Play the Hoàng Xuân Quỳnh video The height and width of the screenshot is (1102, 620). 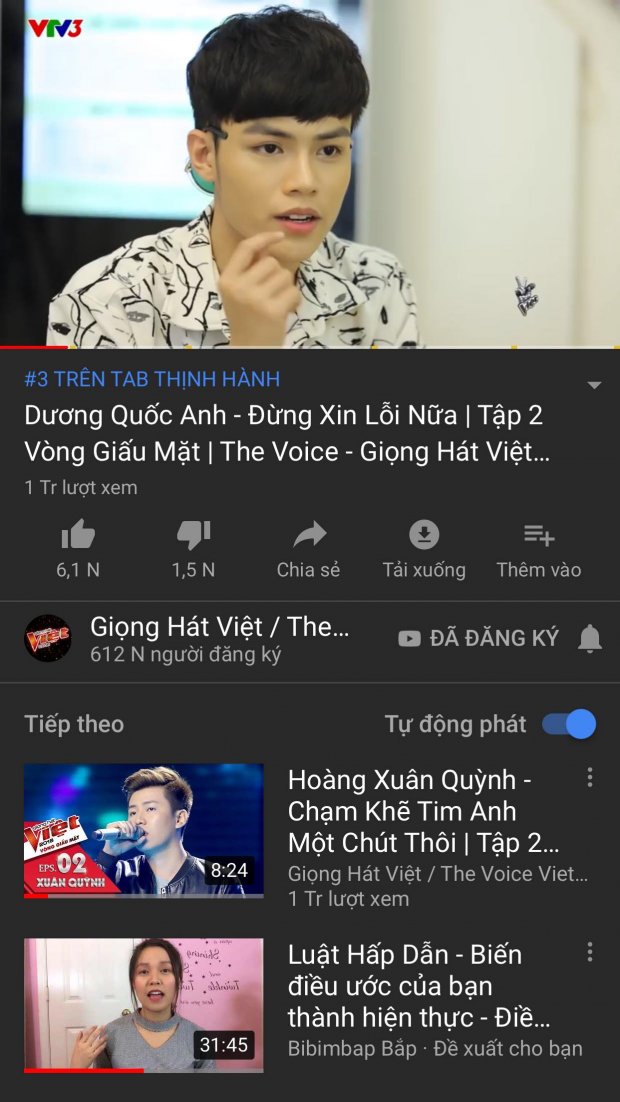(144, 830)
